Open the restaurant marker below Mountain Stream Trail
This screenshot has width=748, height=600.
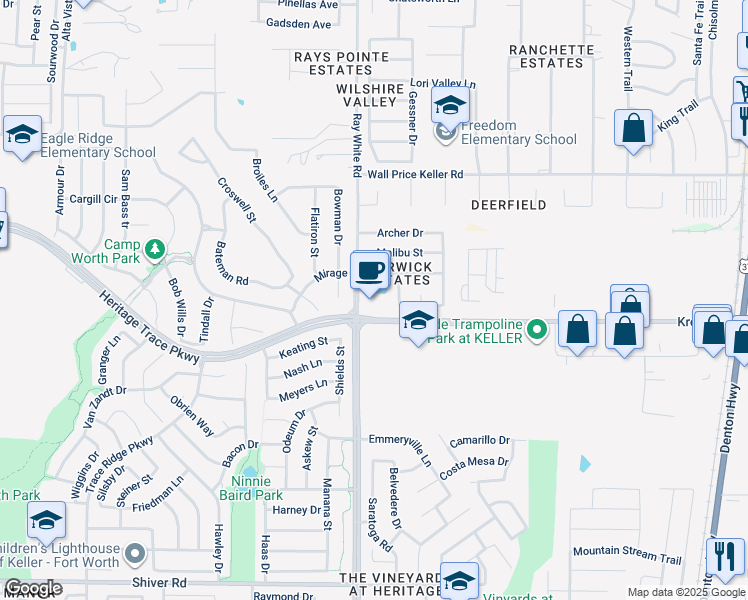click(x=723, y=556)
